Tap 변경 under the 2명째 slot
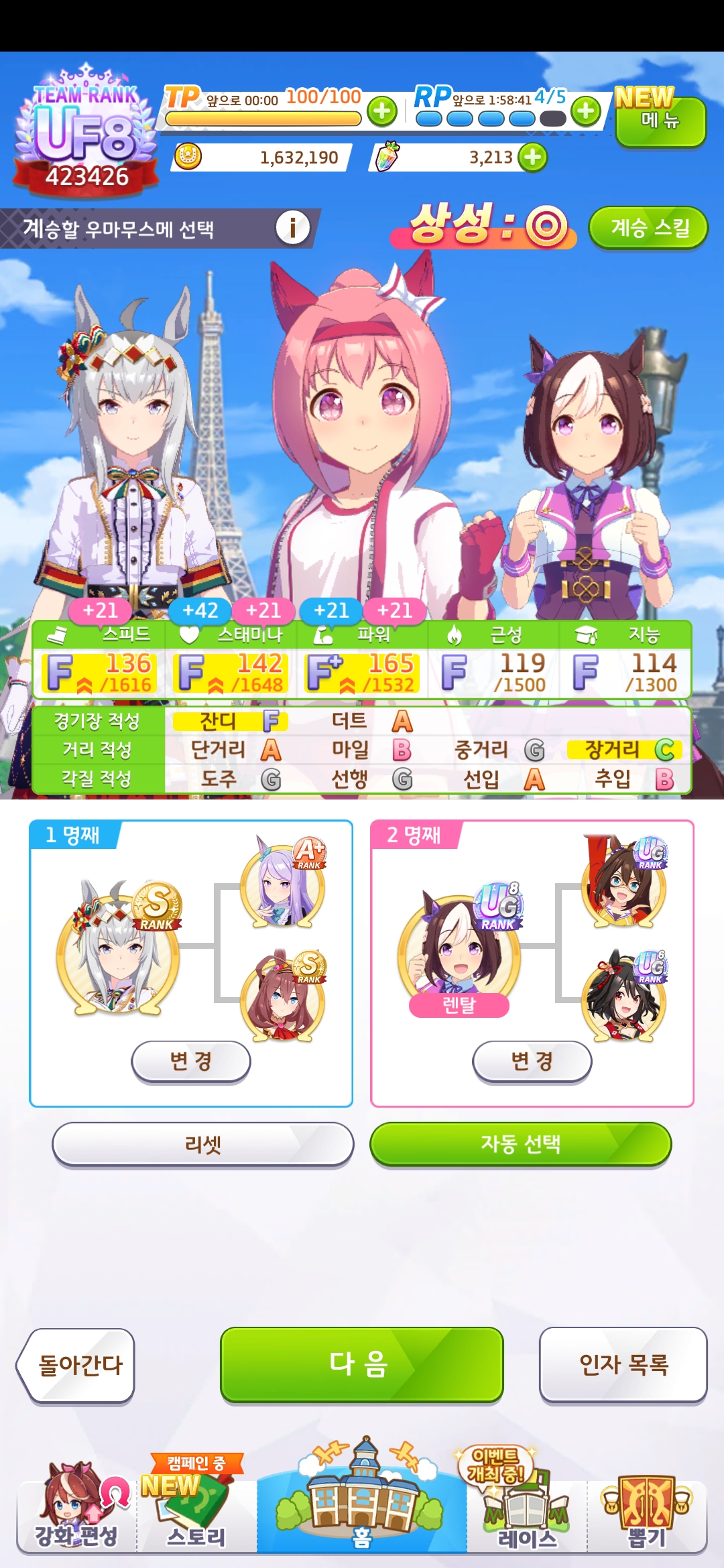724x1568 pixels. click(532, 1061)
